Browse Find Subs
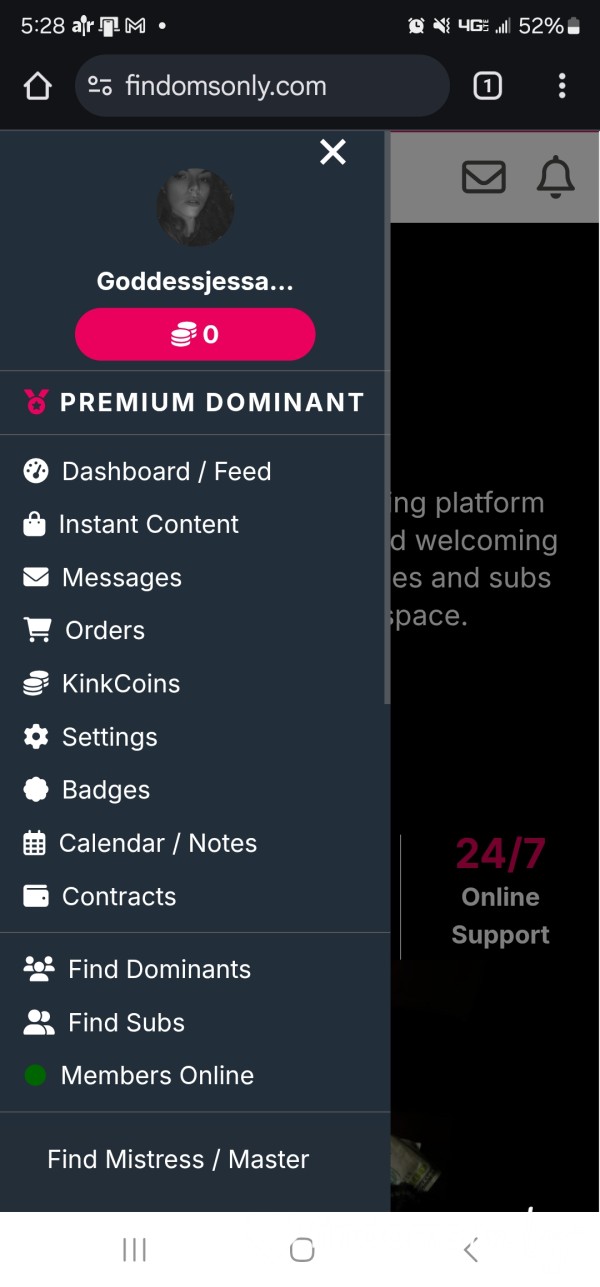Viewport: 600px width, 1287px height. point(104,1022)
